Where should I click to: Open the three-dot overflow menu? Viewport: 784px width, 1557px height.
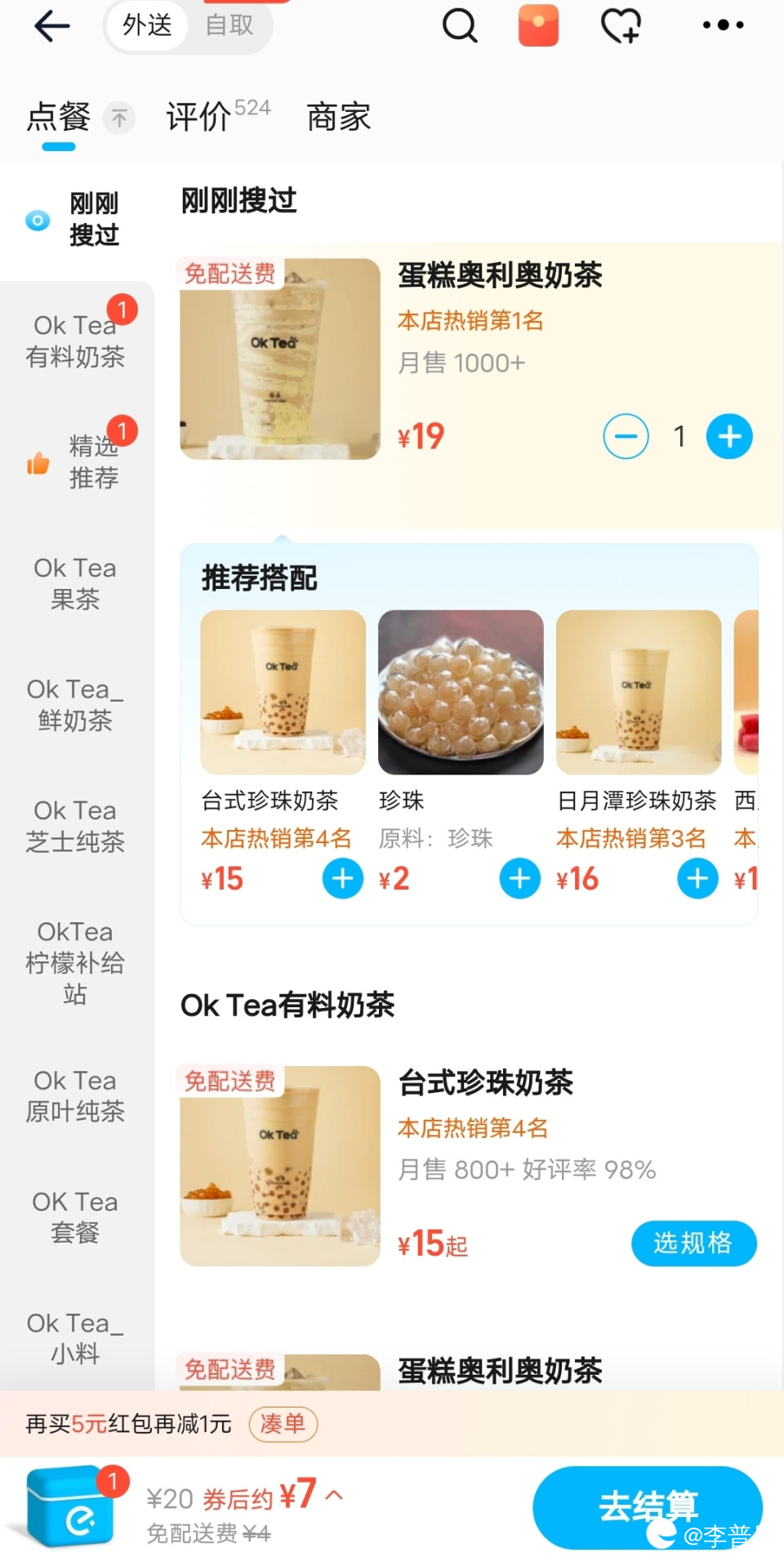pos(723,25)
